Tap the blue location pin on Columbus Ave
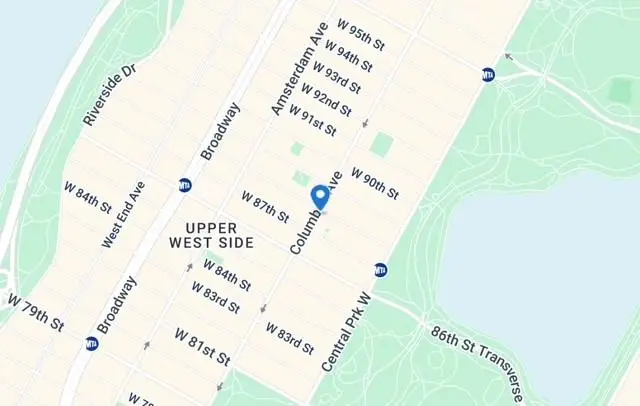The image size is (640, 406). click(320, 196)
